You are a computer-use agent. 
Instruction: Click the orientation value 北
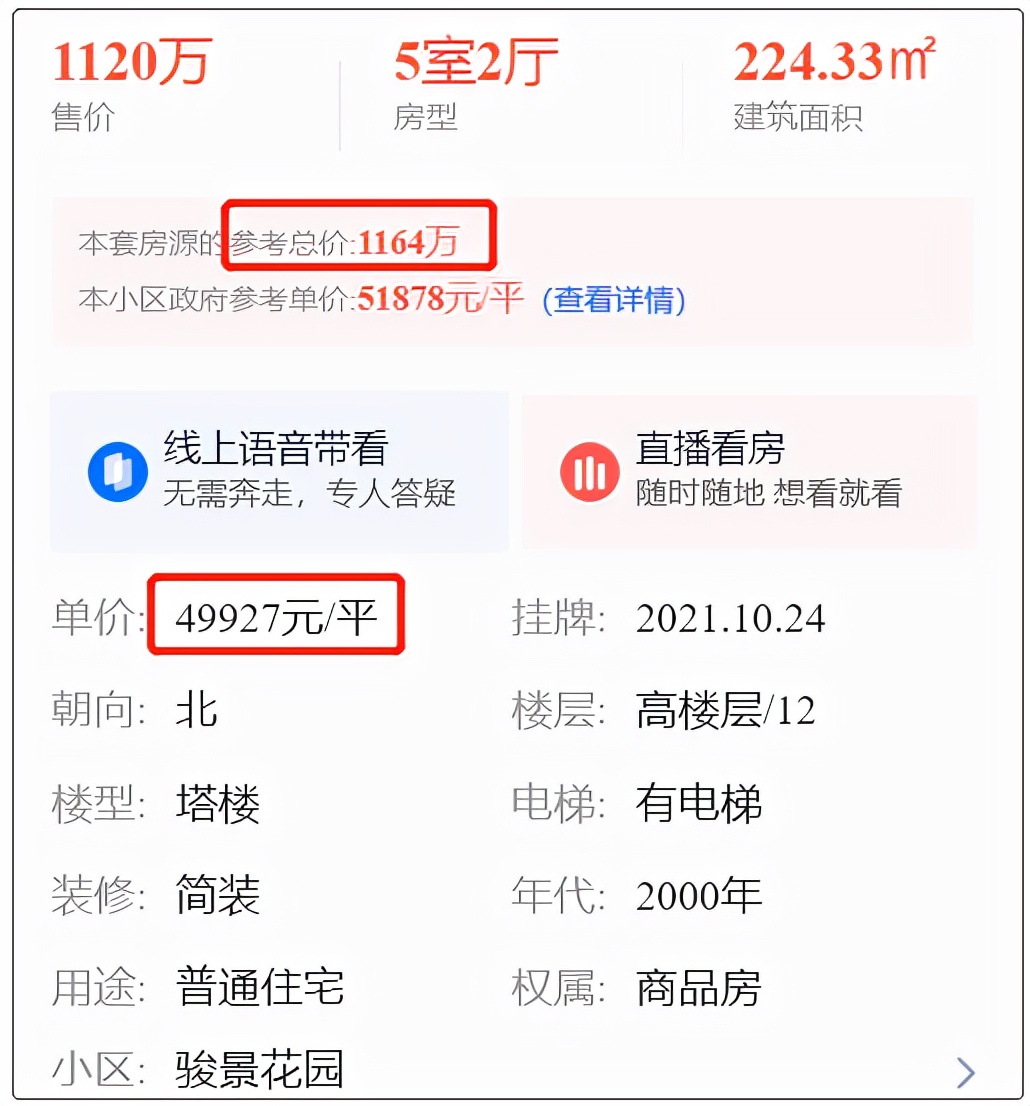tap(197, 710)
